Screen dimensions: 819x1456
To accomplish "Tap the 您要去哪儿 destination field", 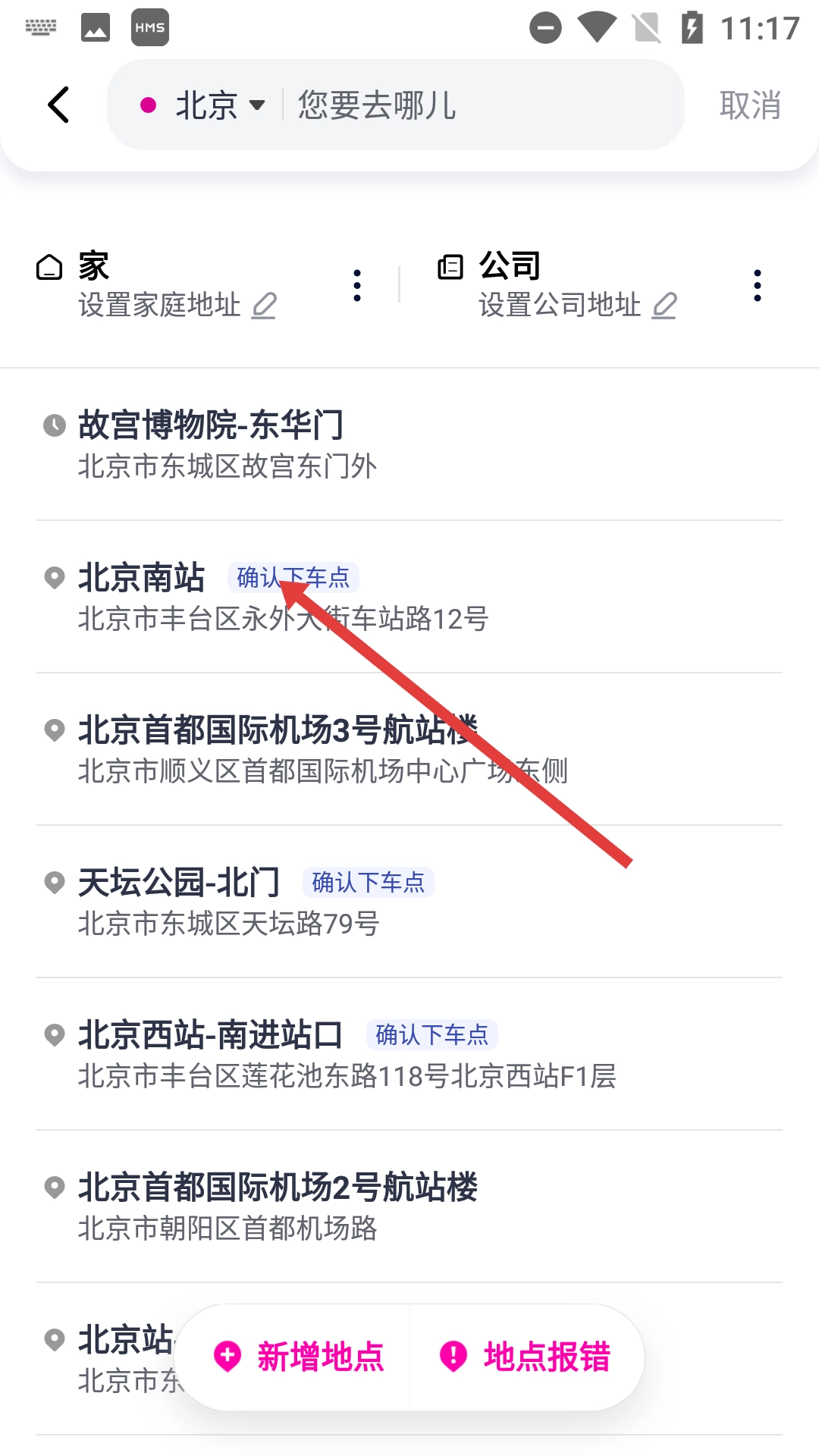I will 470,105.
